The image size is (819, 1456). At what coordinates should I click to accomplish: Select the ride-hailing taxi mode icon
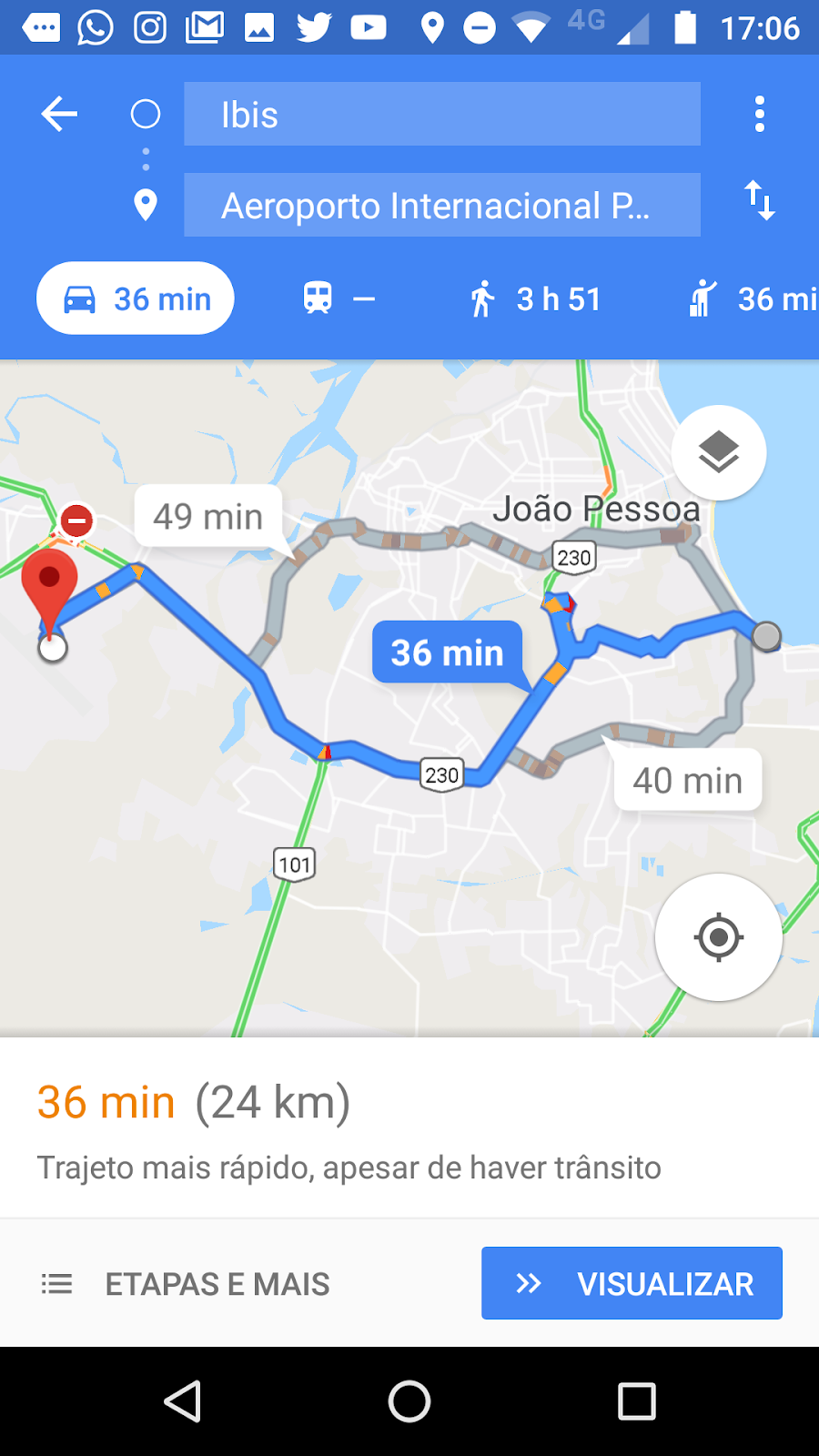tap(701, 298)
